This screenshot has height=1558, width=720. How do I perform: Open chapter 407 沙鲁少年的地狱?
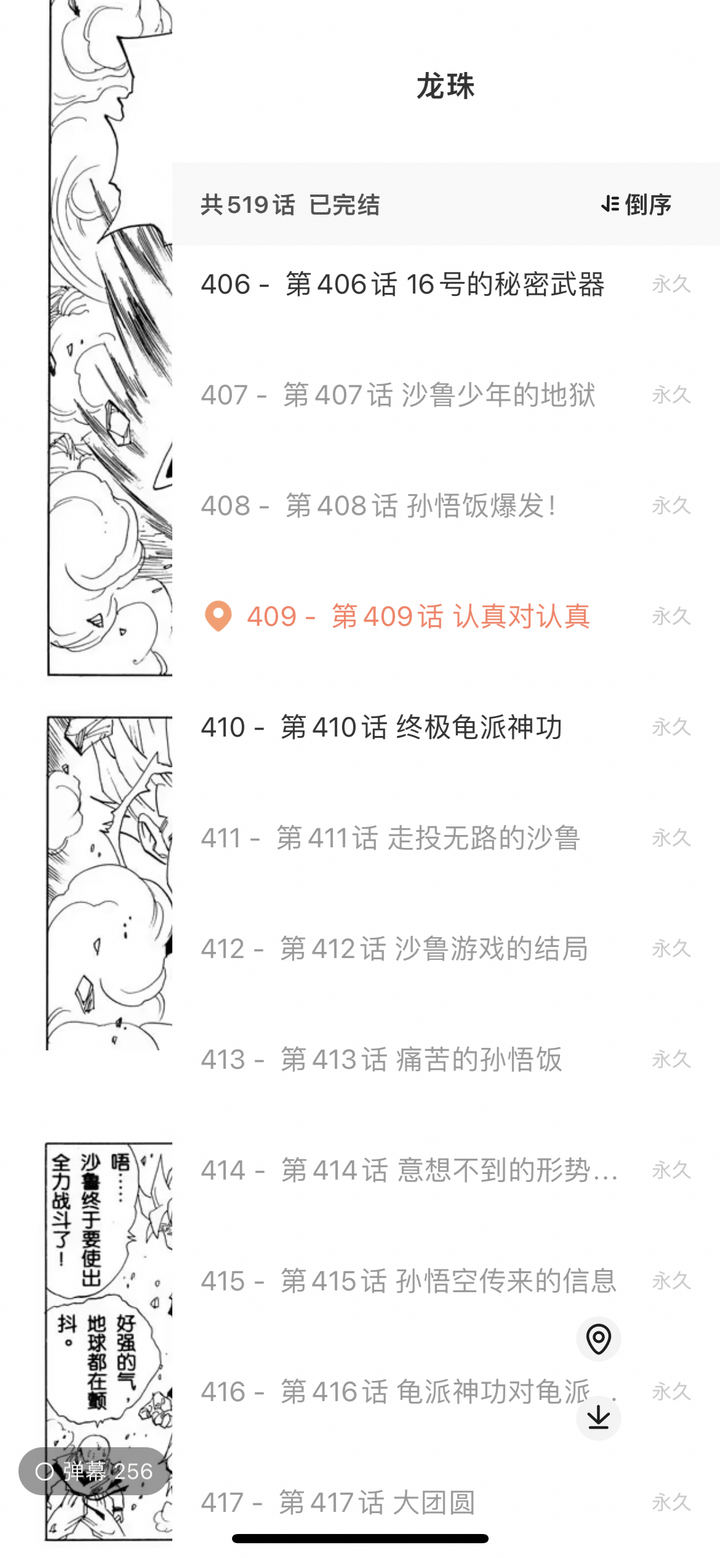pyautogui.click(x=398, y=395)
